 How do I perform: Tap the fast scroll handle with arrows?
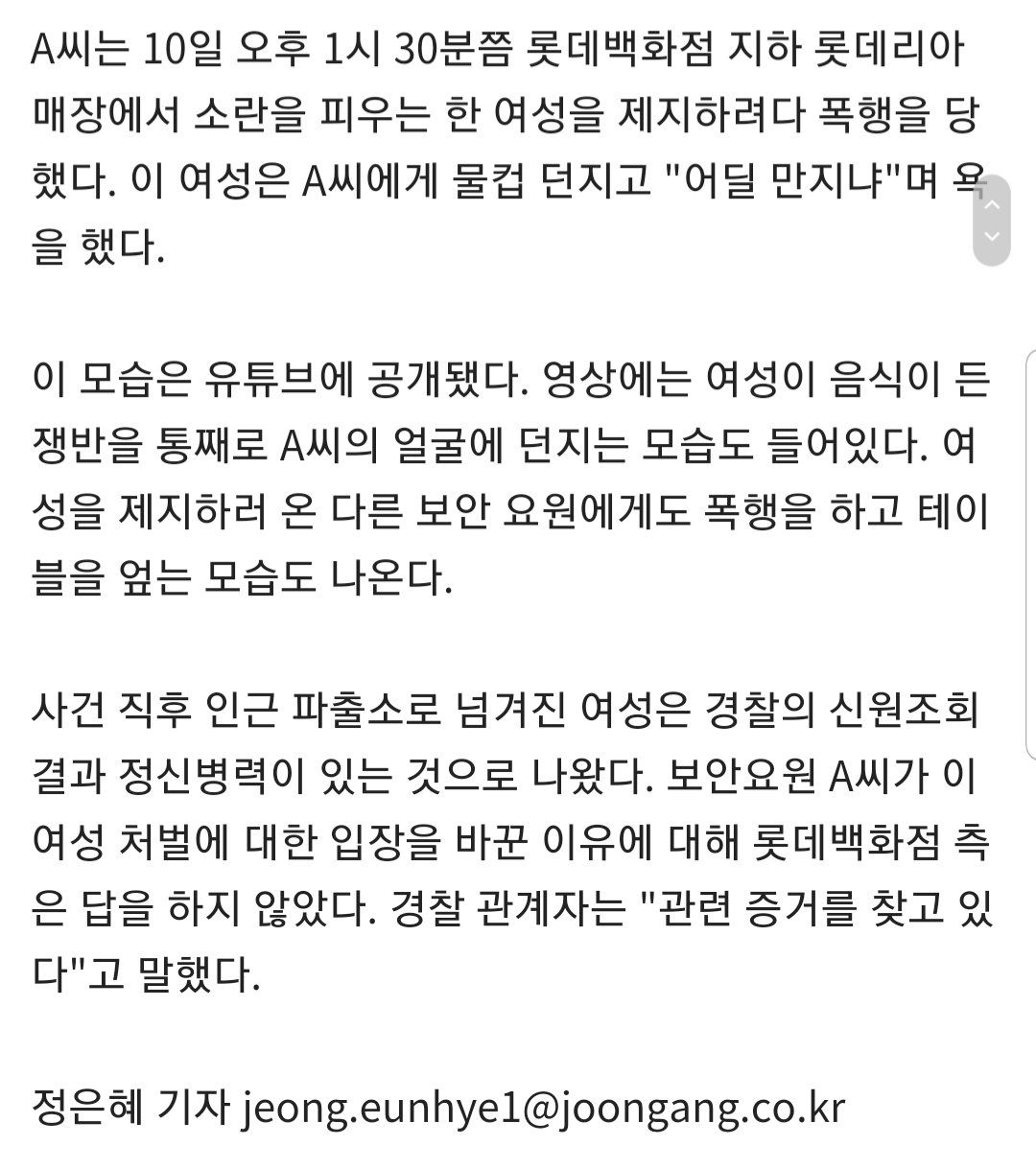pyautogui.click(x=992, y=220)
